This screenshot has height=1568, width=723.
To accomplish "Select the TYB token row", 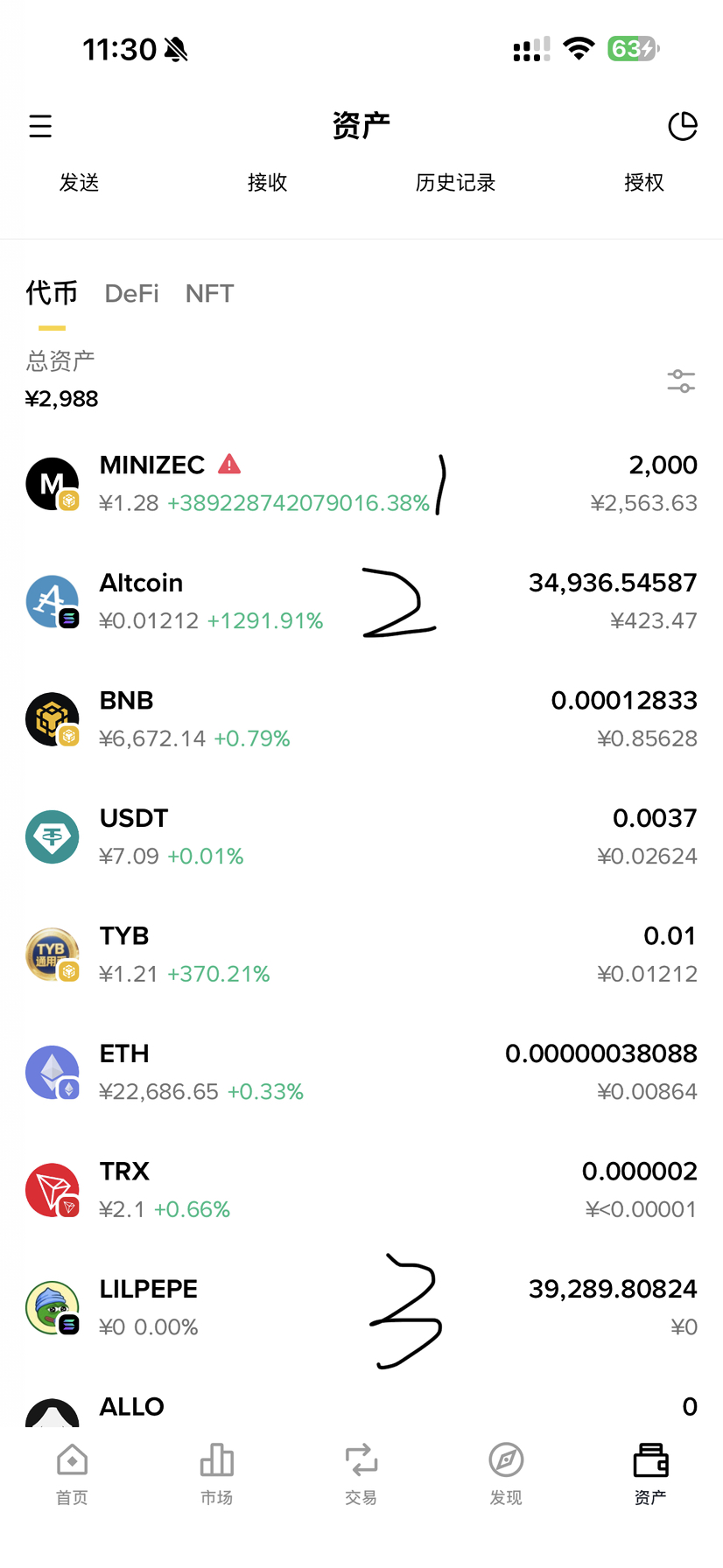I will (x=361, y=955).
